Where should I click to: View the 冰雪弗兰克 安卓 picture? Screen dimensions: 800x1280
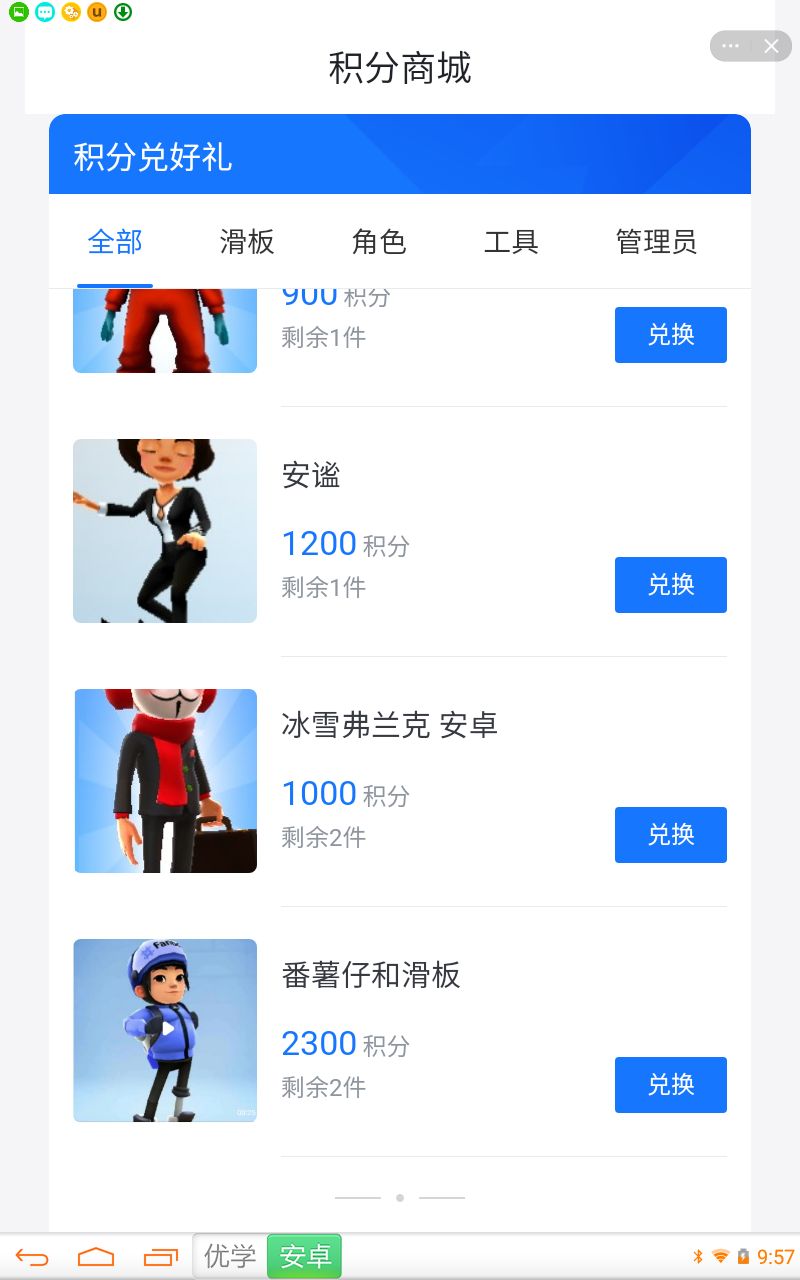(x=165, y=781)
